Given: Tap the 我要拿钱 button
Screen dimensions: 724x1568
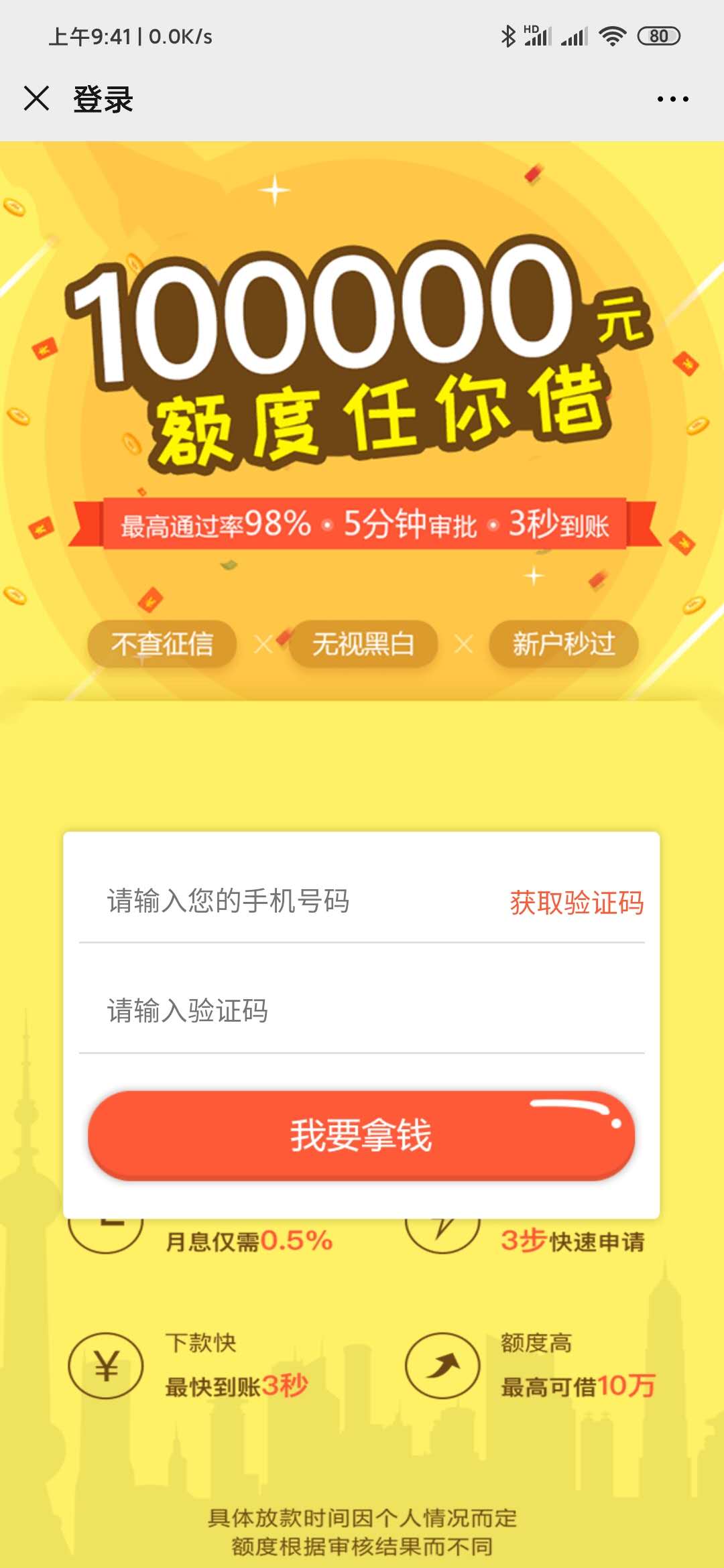Looking at the screenshot, I should [x=361, y=1135].
